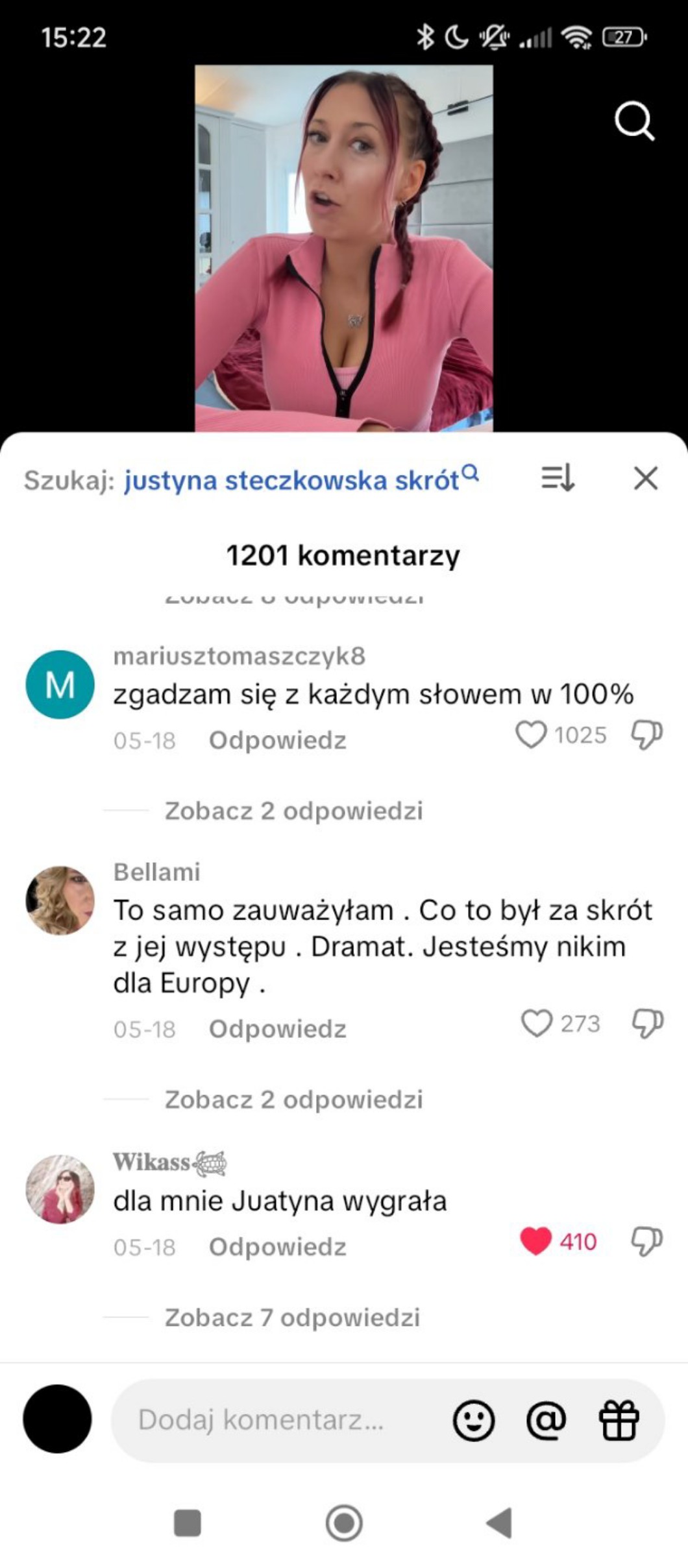Open the emoji picker in the comment box
This screenshot has width=688, height=1568.
(x=474, y=1421)
